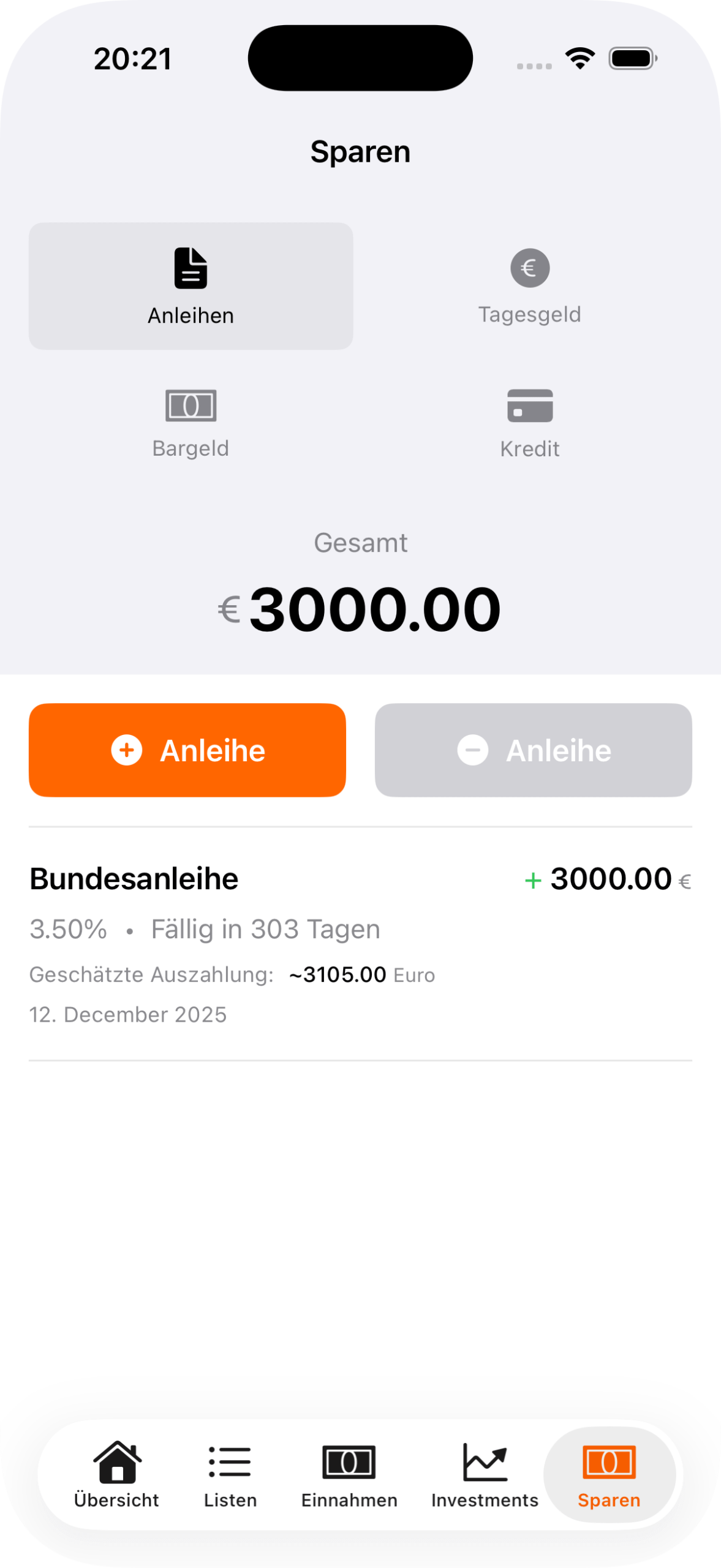This screenshot has height=1568, width=721.
Task: Open the Bundesanleihe entry
Action: click(x=360, y=943)
